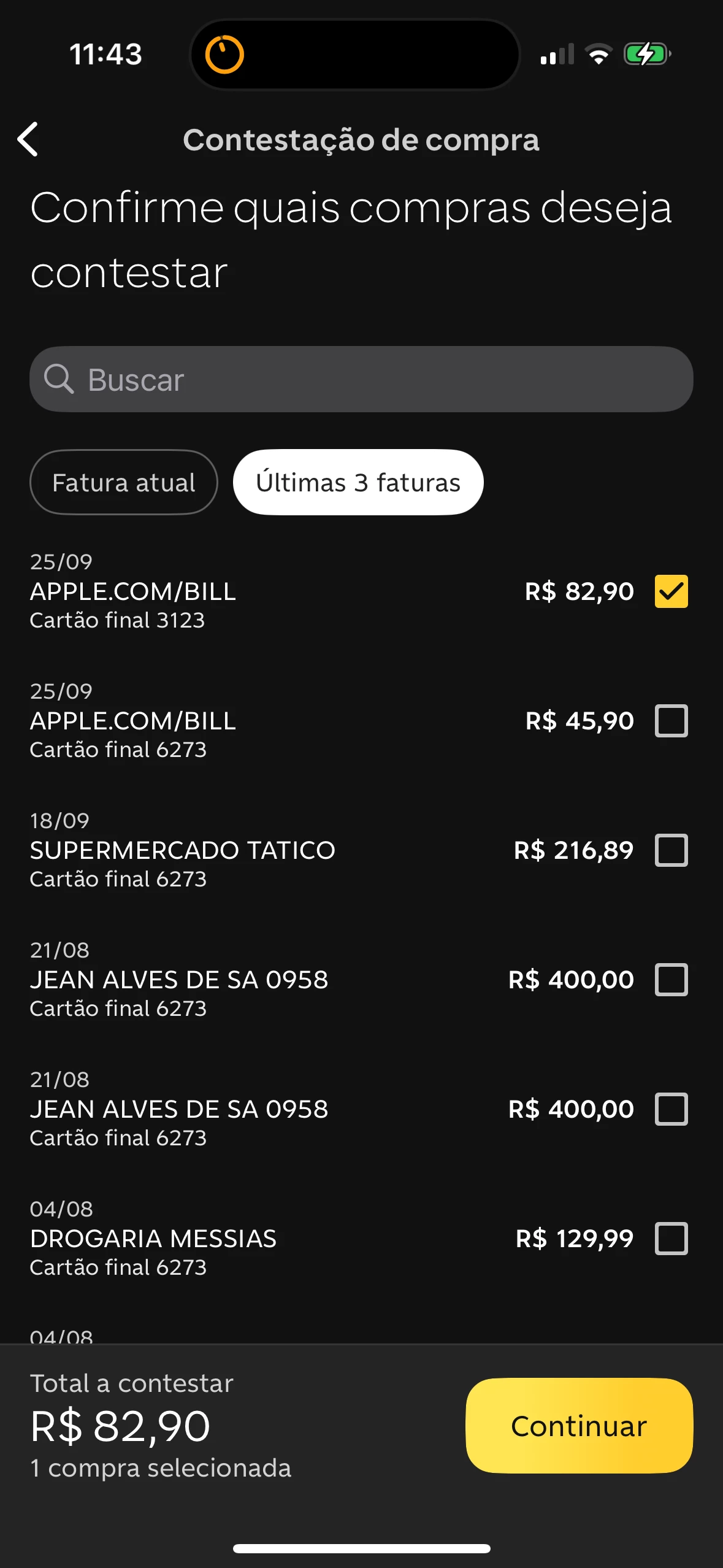Switch to Fatura atual filter
This screenshot has width=723, height=1568.
(123, 482)
